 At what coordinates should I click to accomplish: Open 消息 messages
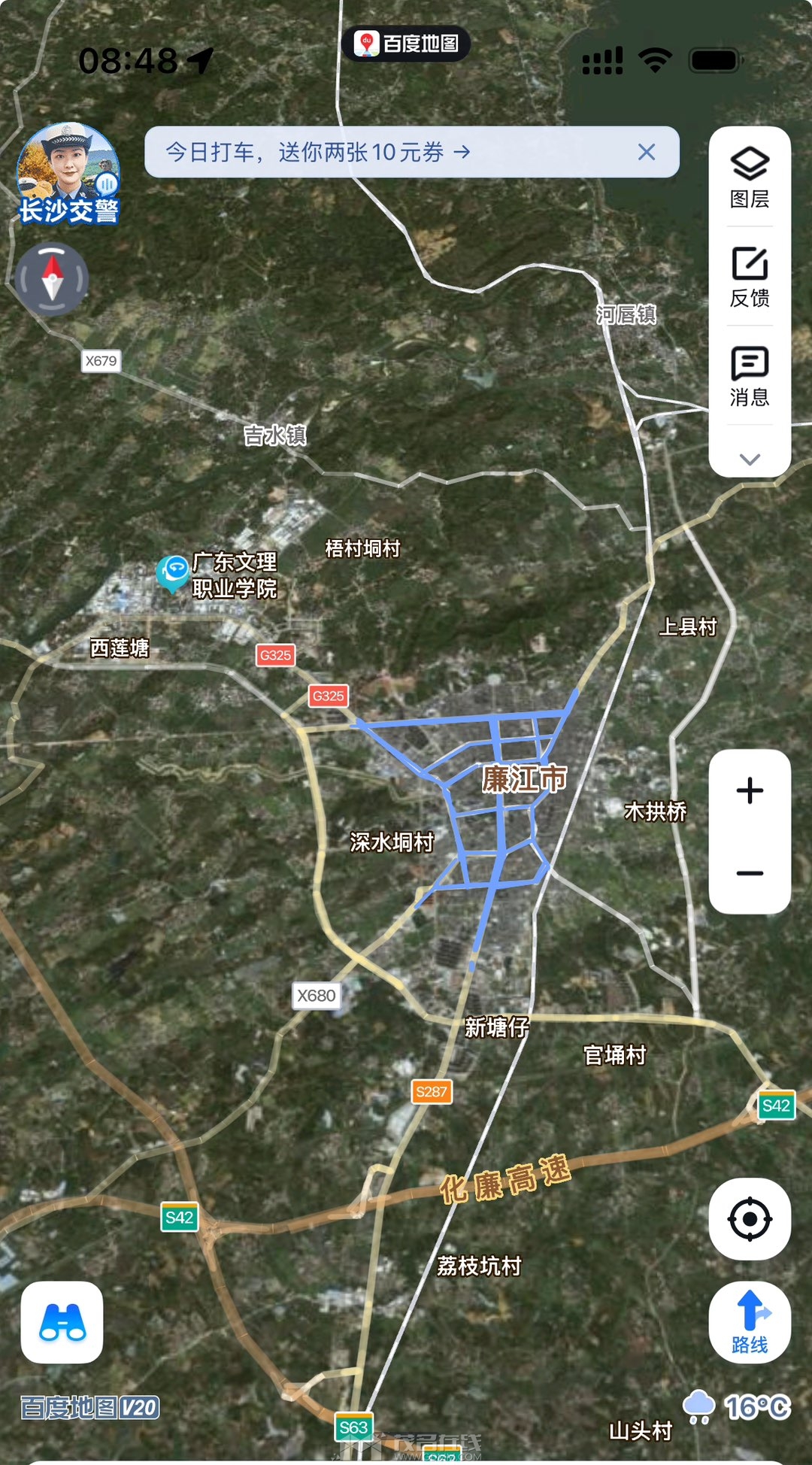750,375
